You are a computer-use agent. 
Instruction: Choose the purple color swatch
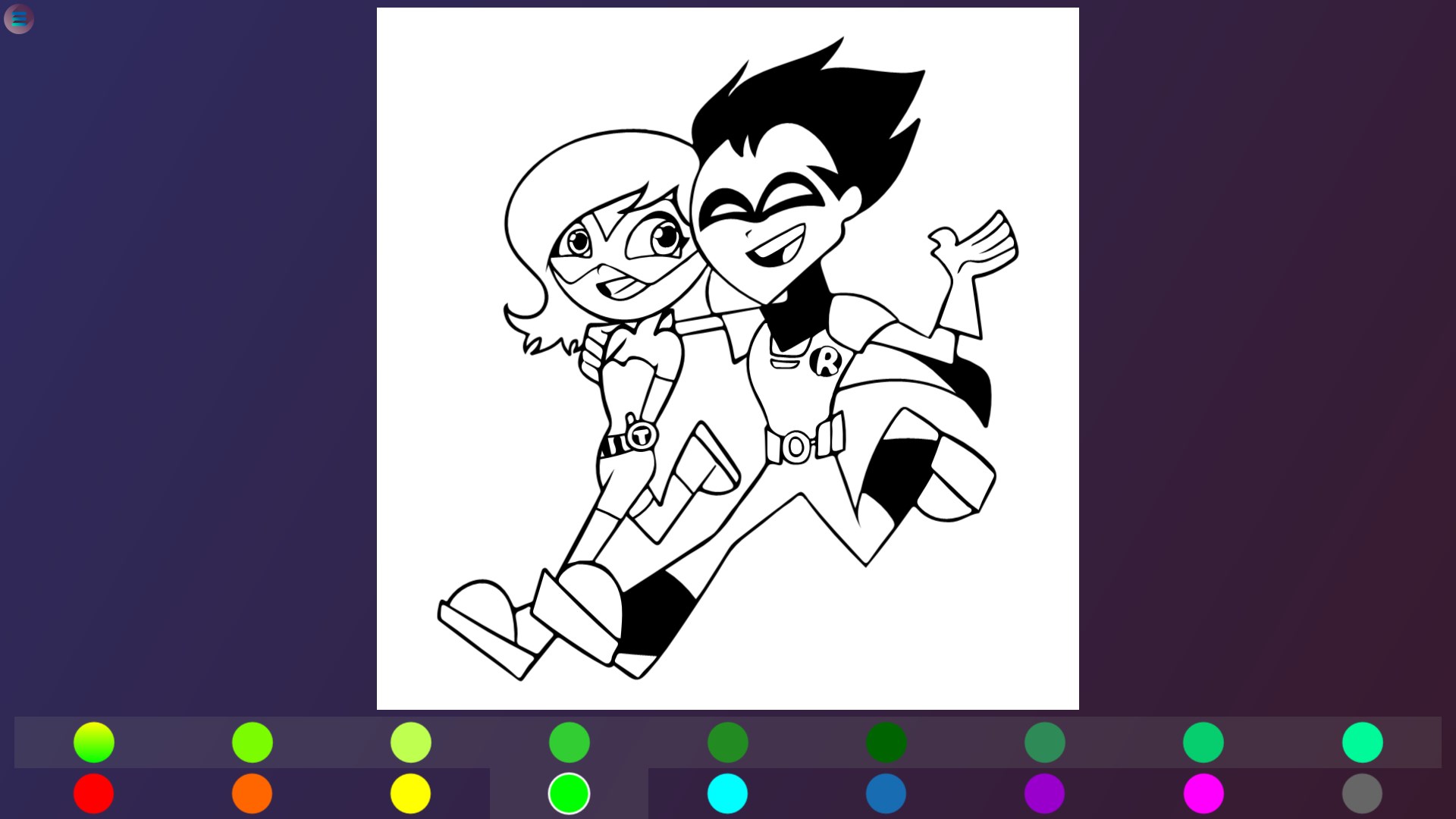(1044, 793)
